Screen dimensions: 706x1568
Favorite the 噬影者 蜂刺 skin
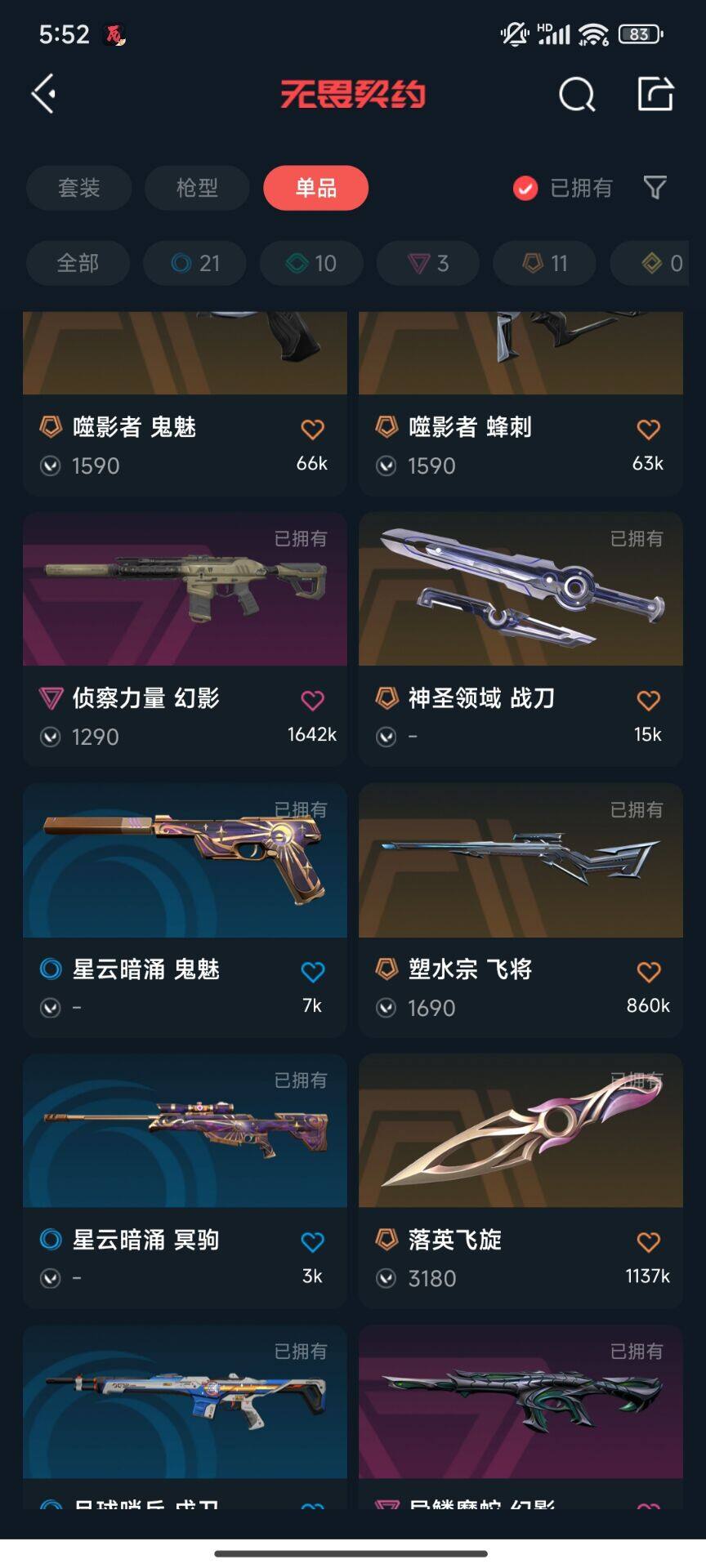648,430
